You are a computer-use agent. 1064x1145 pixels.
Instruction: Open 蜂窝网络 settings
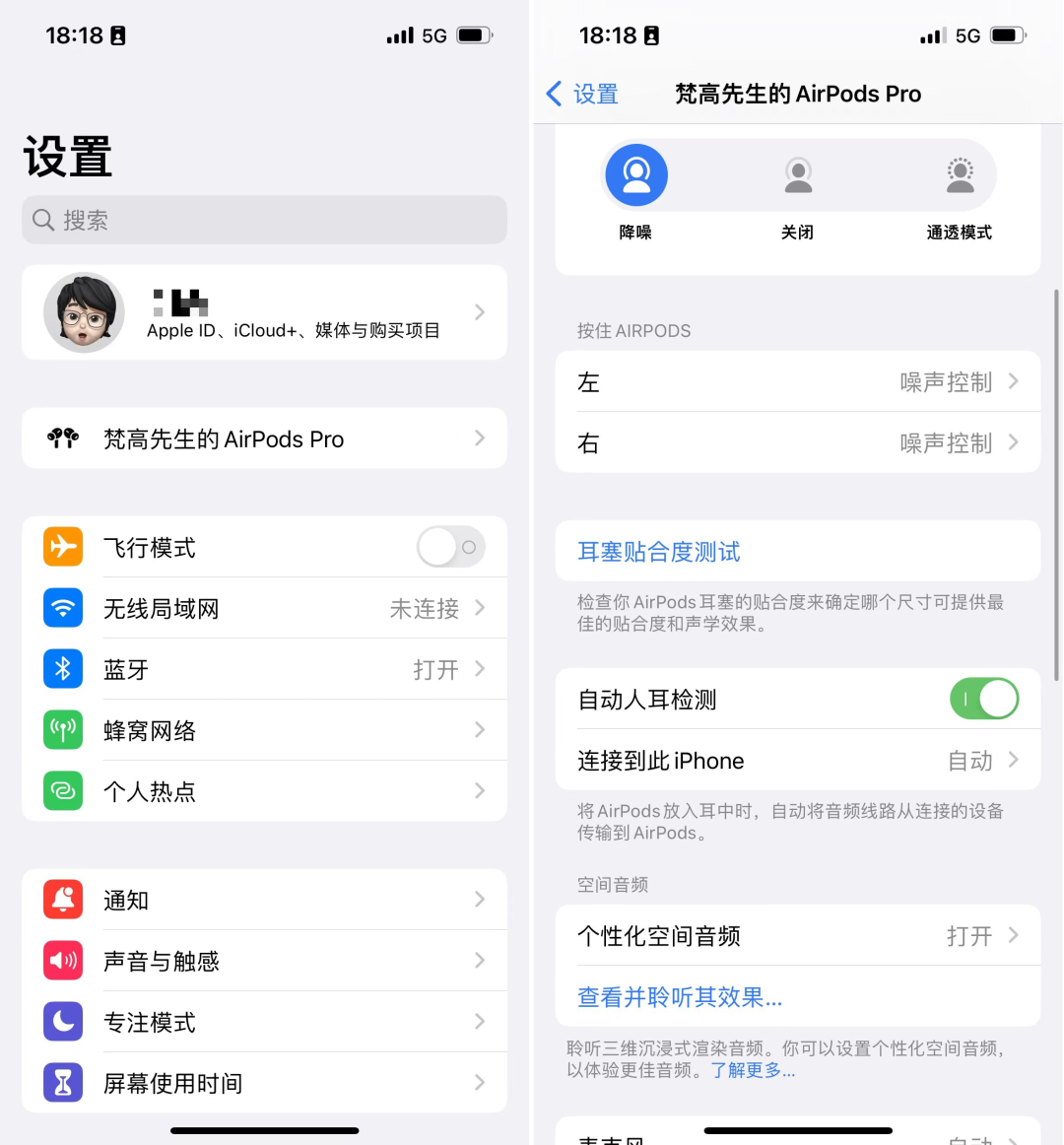[x=264, y=731]
